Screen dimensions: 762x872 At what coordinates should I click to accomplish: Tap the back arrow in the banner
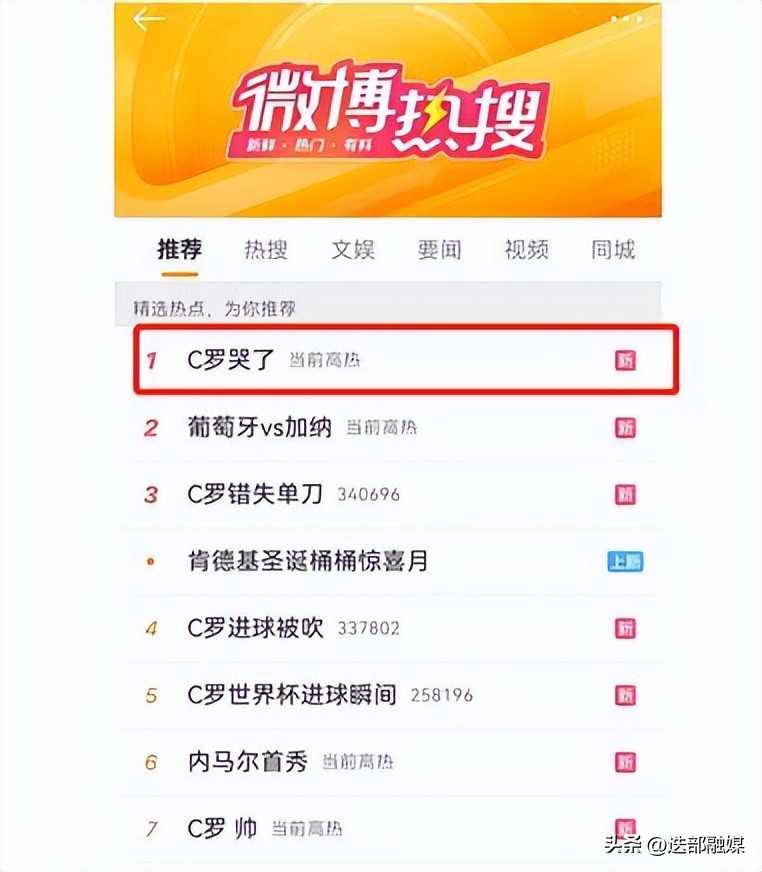point(148,18)
